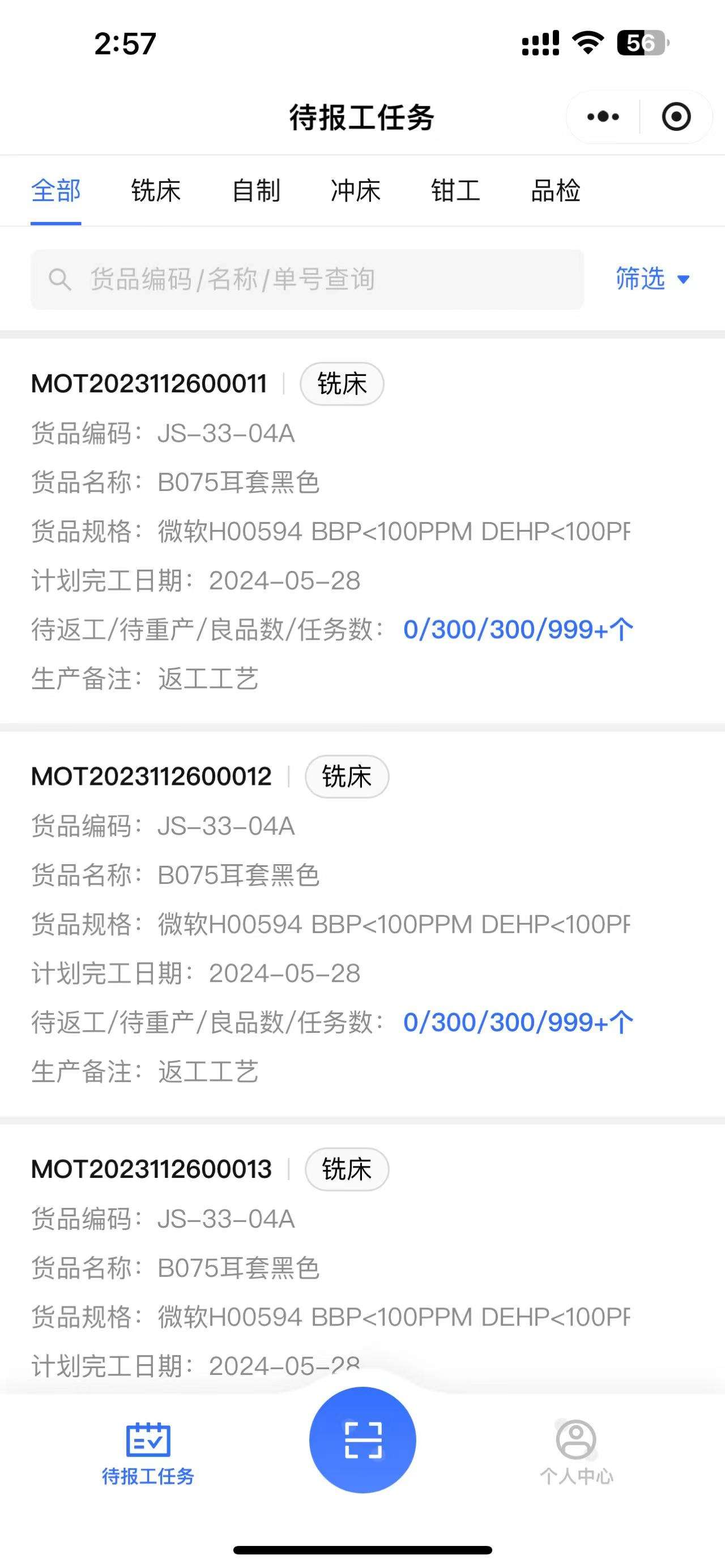View the 品检 tab
The height and width of the screenshot is (1568, 725).
pyautogui.click(x=555, y=191)
